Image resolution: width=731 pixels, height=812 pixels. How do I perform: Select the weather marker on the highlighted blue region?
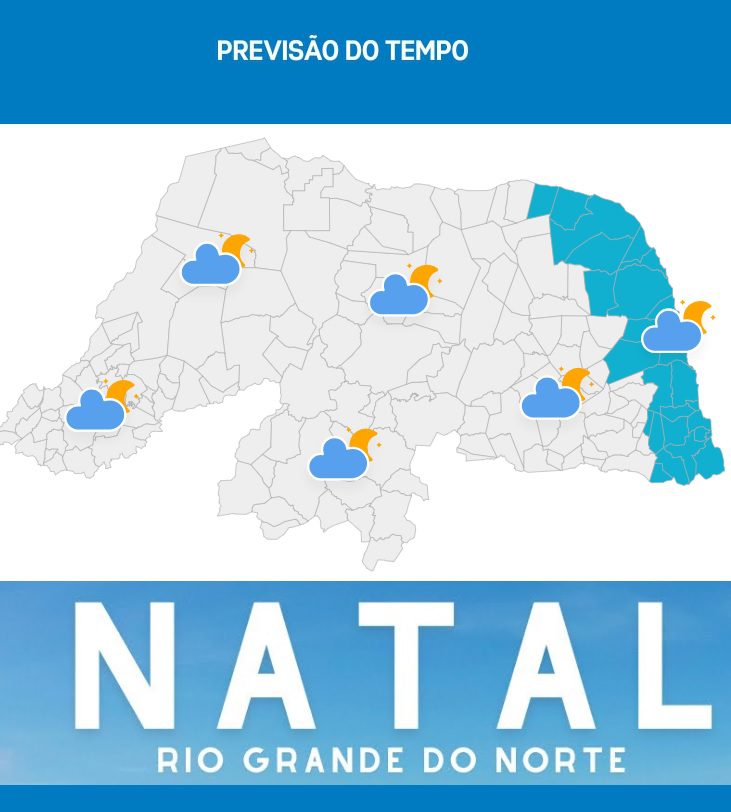pos(675,327)
